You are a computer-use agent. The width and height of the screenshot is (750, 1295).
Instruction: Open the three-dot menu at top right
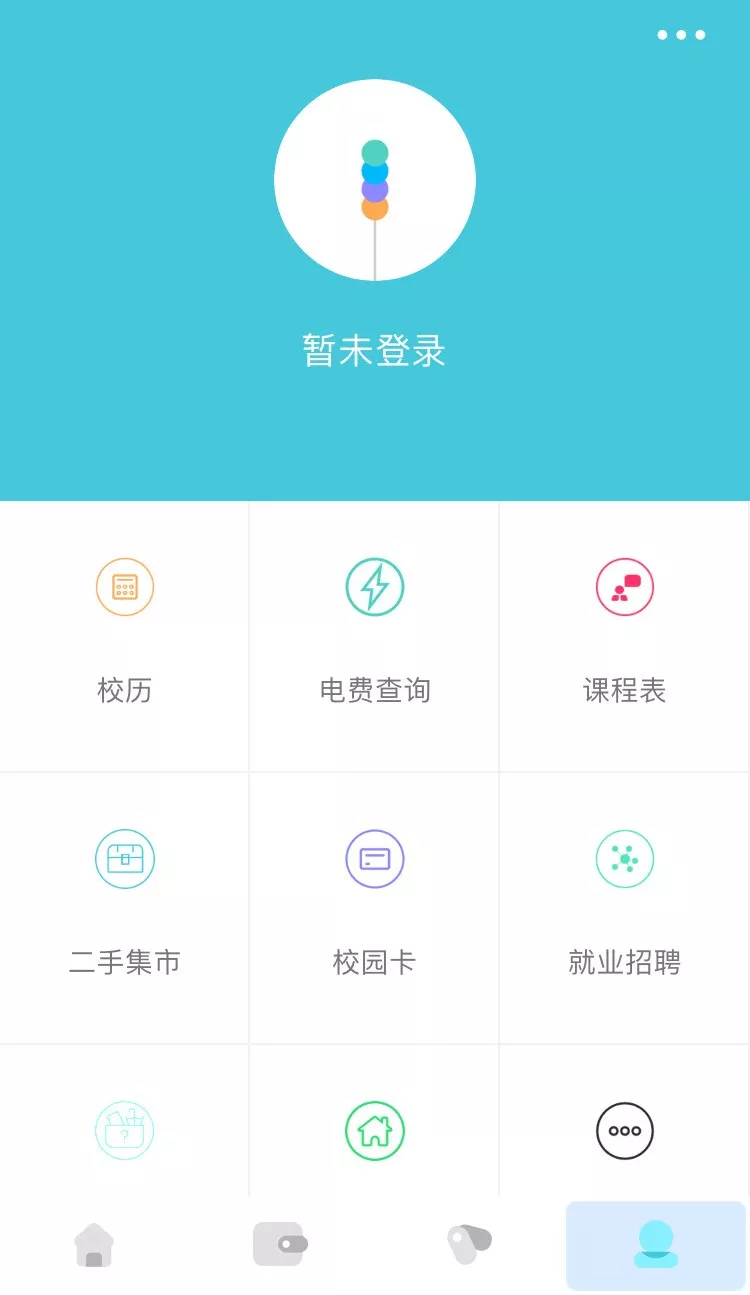click(683, 35)
